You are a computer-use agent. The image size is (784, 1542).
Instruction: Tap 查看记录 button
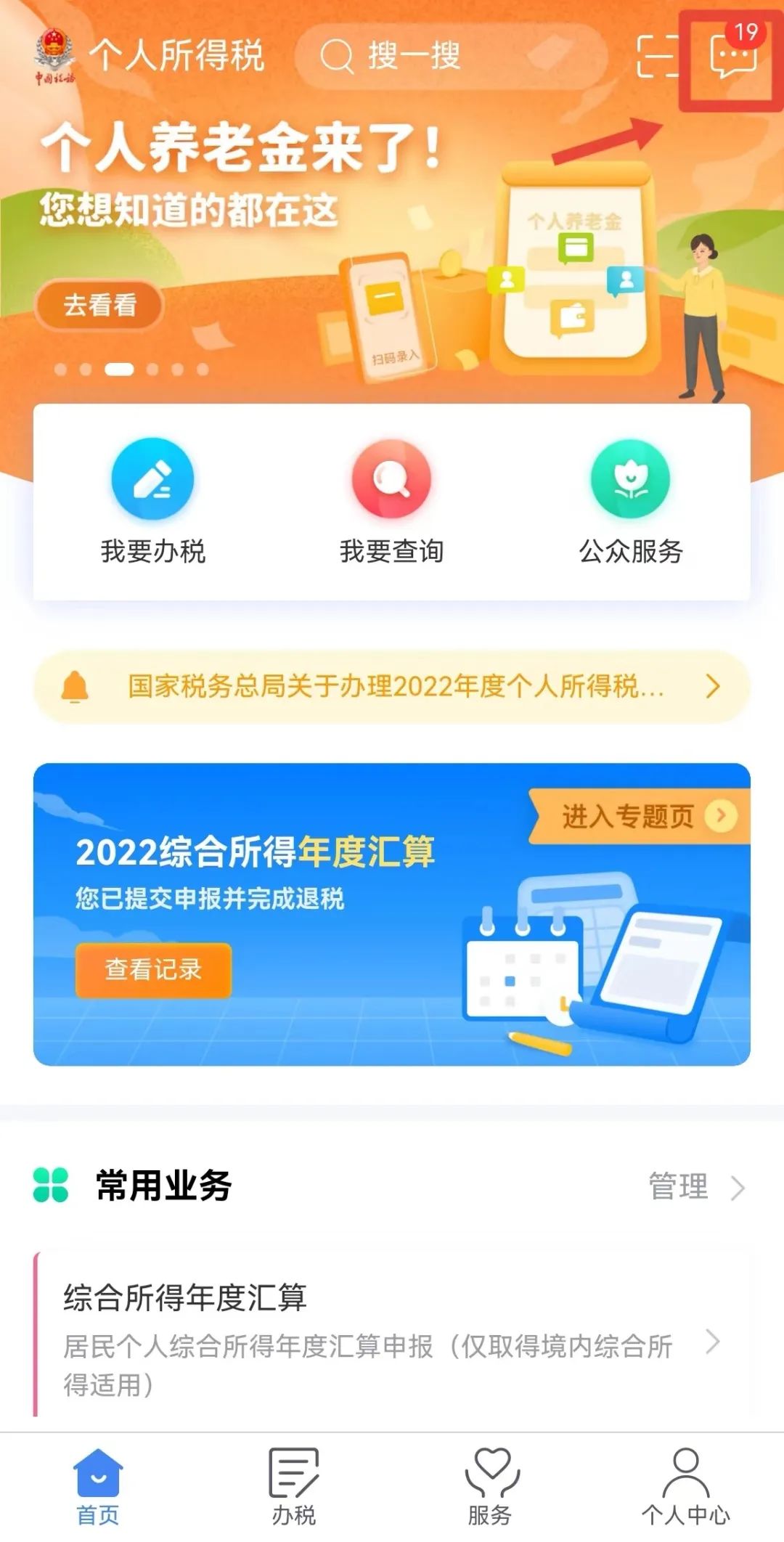153,969
